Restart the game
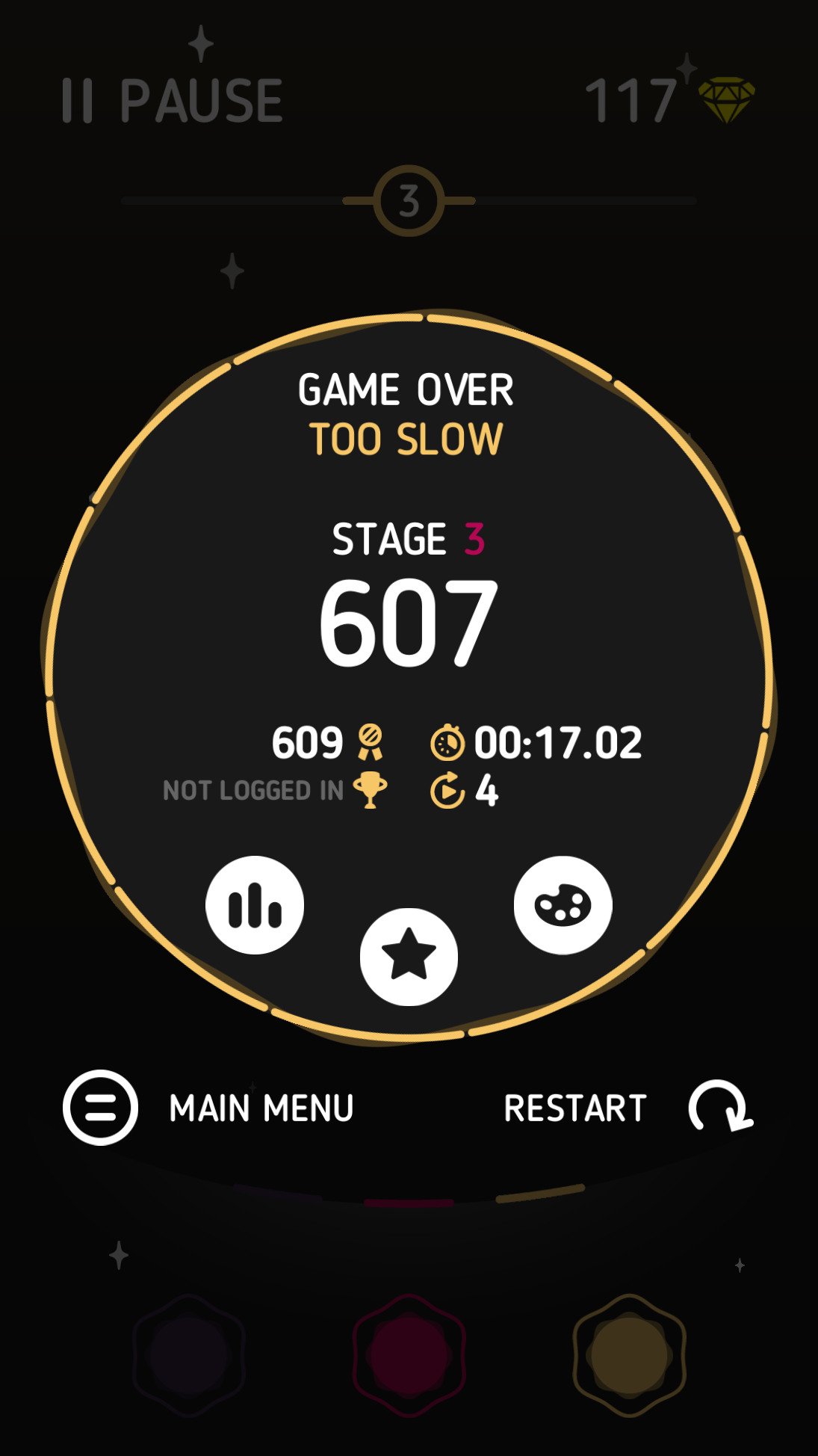Viewport: 818px width, 1456px height. pos(628,1108)
